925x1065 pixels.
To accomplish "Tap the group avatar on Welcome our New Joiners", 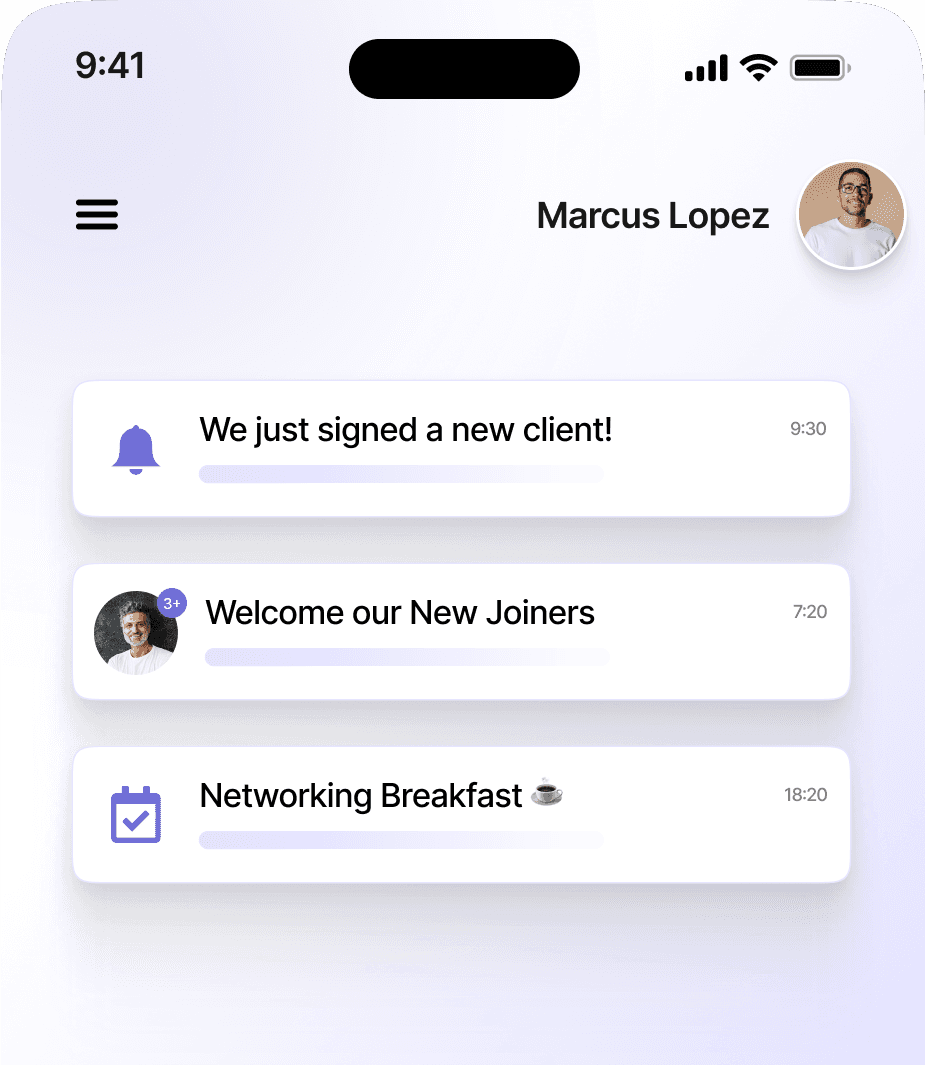I will (x=136, y=631).
